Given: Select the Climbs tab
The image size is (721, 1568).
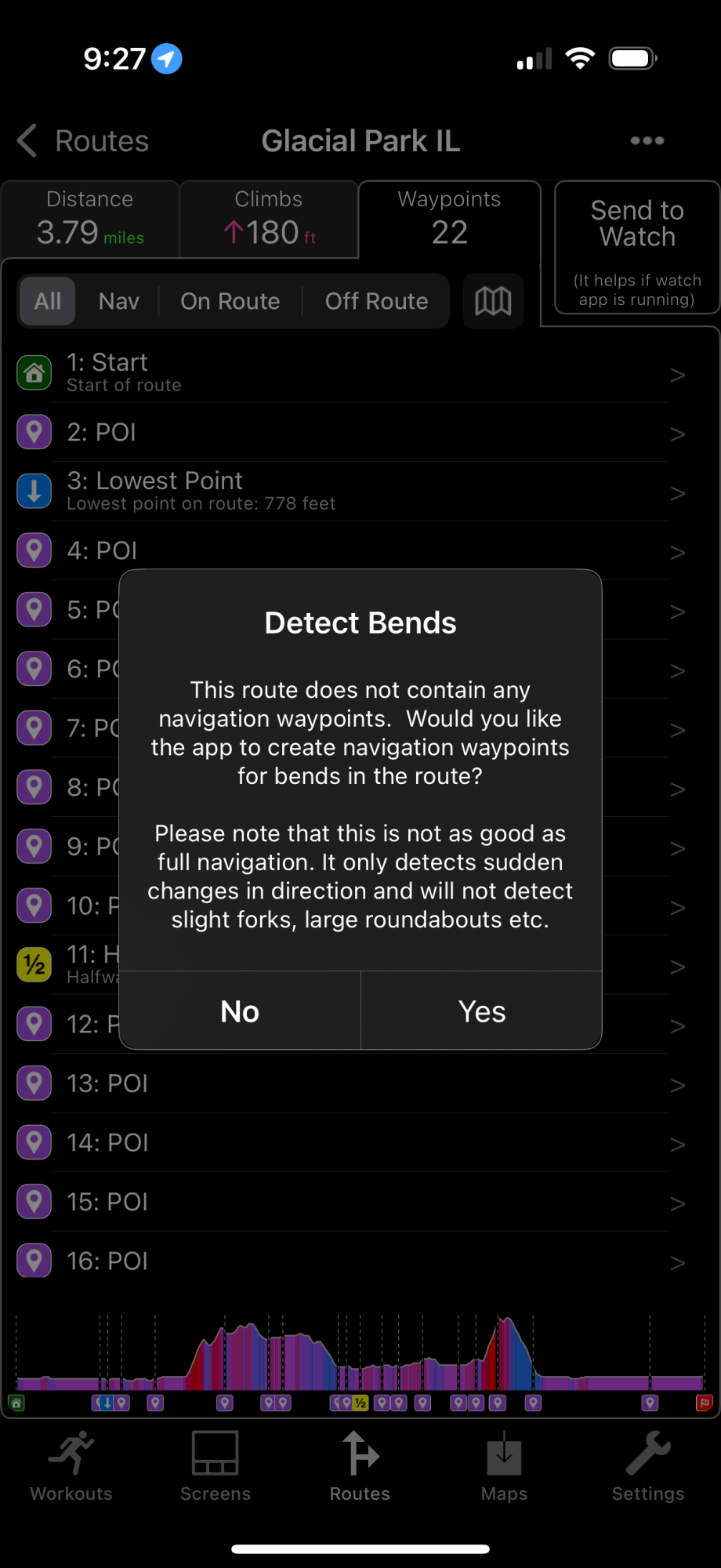Looking at the screenshot, I should point(269,220).
